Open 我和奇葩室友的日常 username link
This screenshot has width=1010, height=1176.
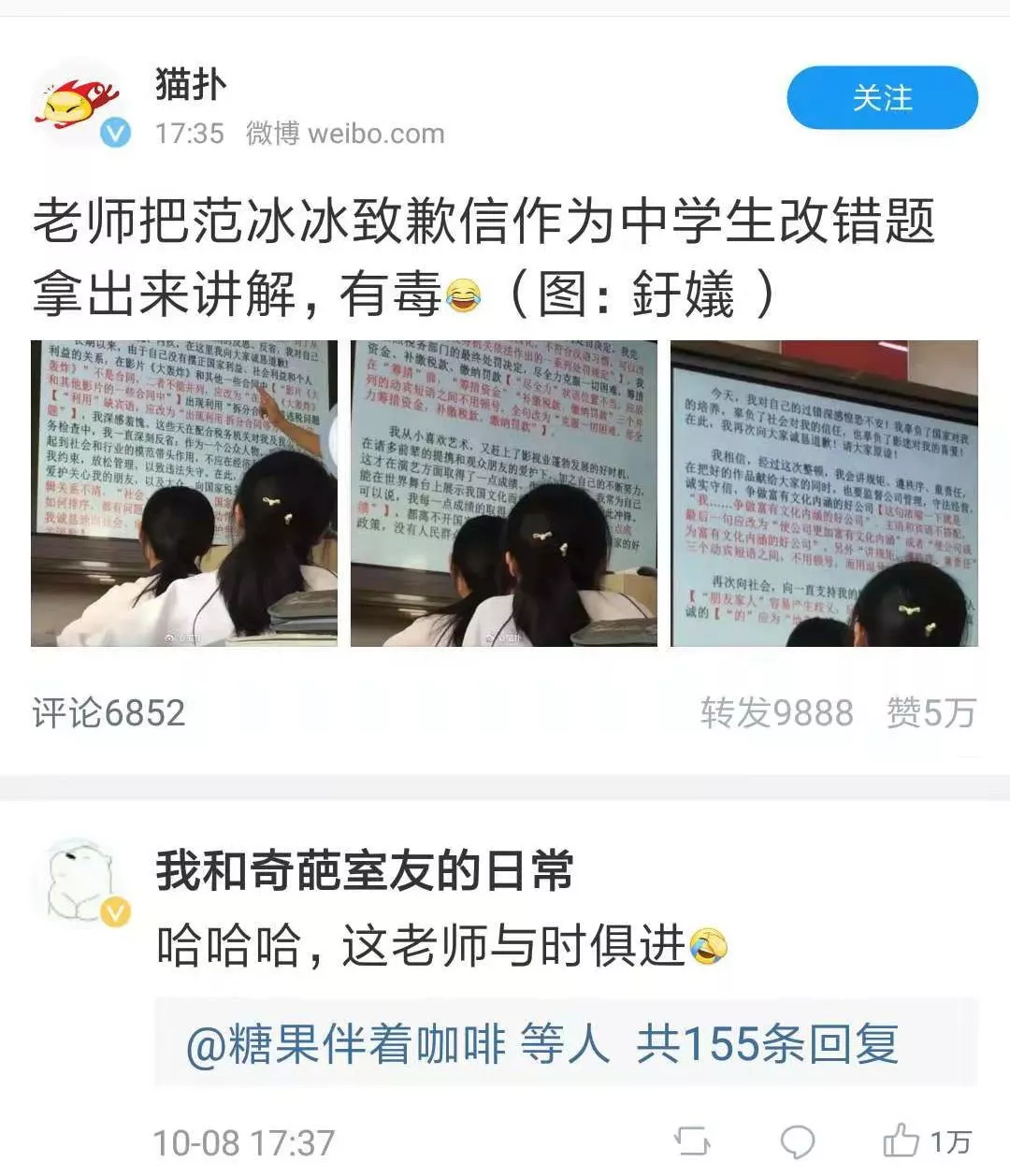365,870
